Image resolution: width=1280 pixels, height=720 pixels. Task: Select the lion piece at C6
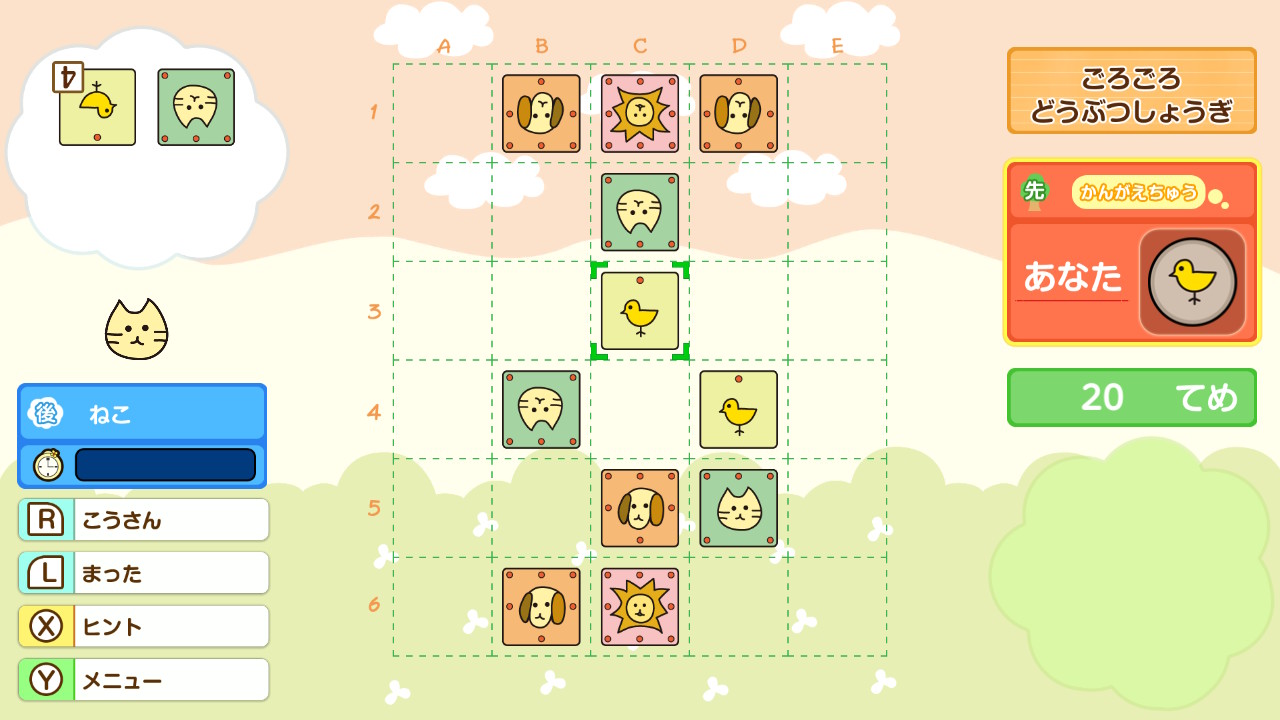(x=640, y=607)
